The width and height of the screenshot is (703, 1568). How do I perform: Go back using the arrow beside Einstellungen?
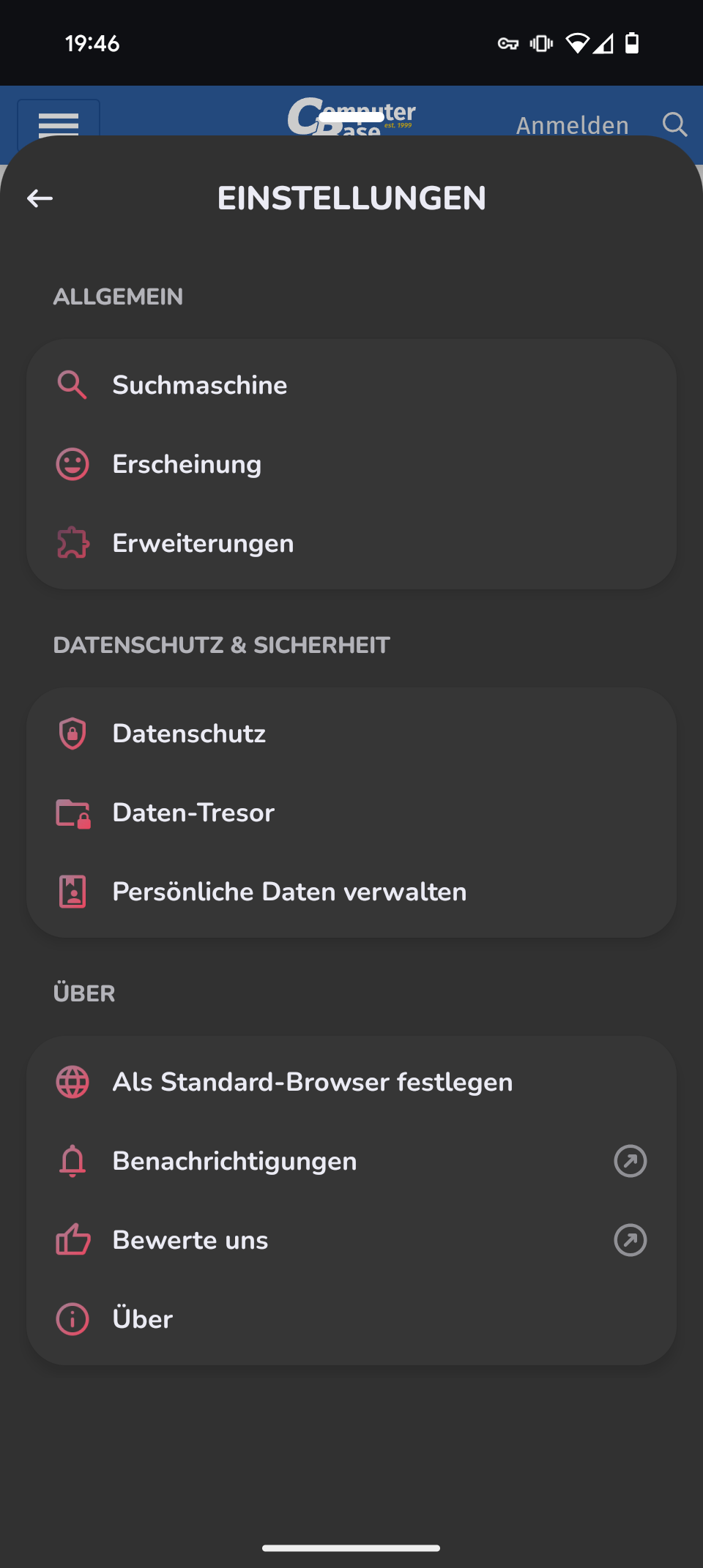click(40, 198)
